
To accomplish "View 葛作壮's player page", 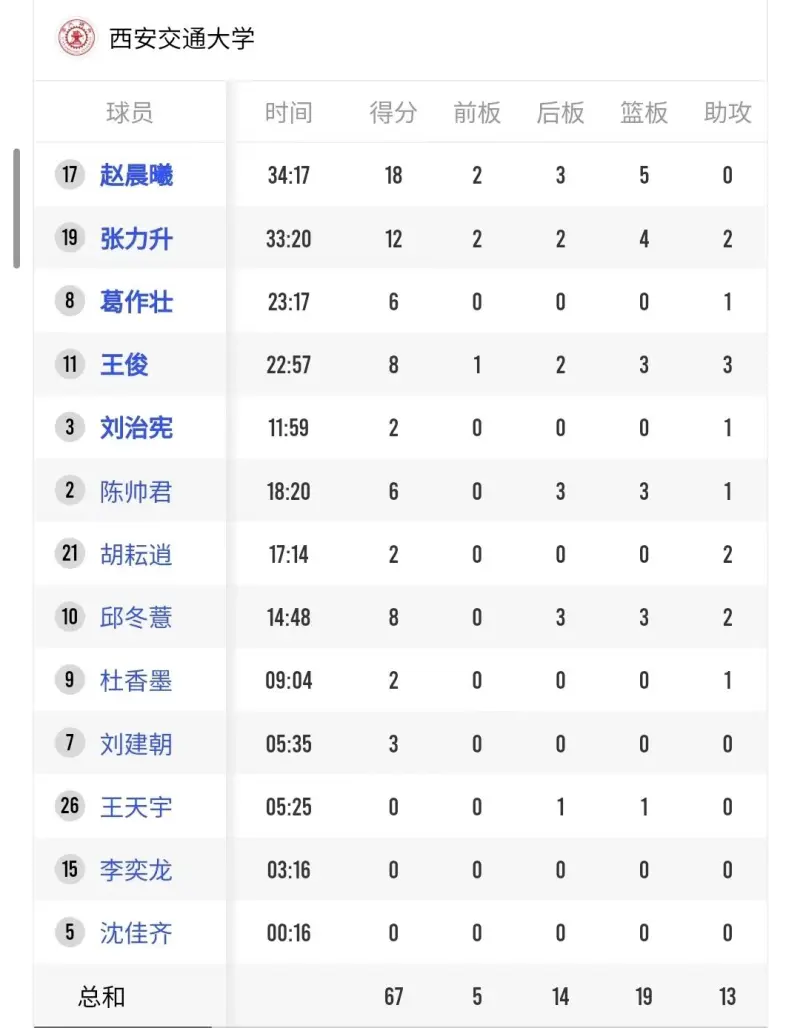I will click(x=136, y=302).
